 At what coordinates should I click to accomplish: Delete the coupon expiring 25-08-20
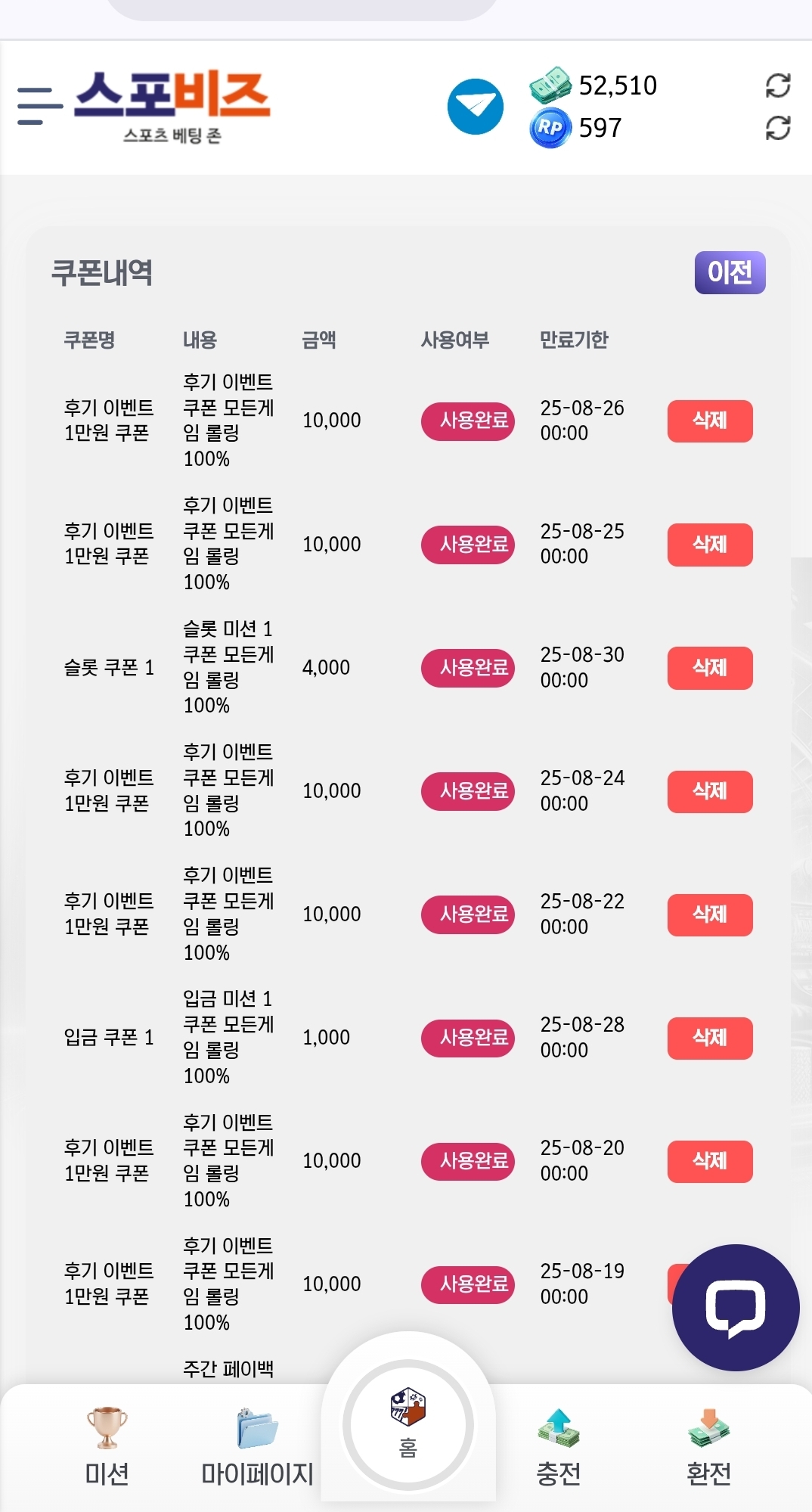(710, 1161)
